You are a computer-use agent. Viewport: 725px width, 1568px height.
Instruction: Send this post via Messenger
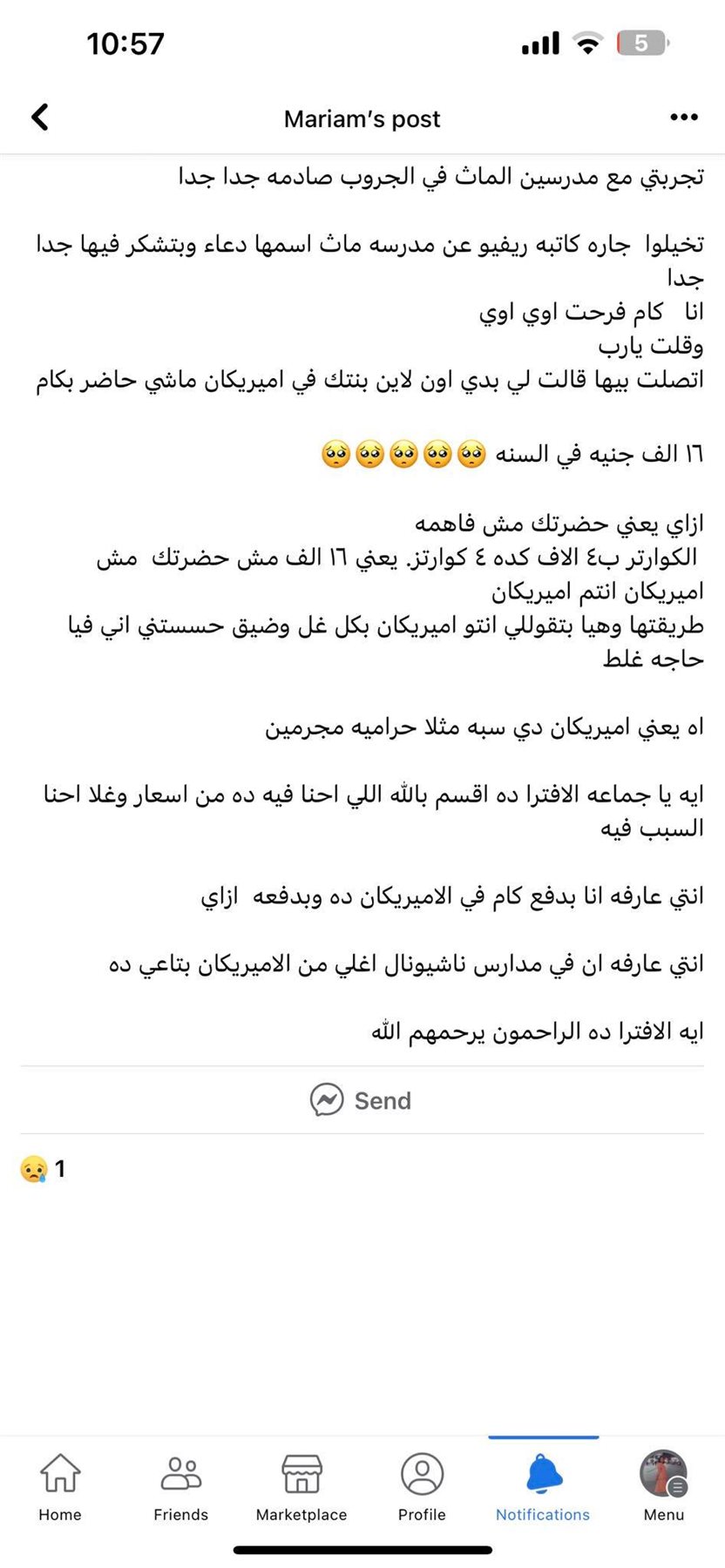click(362, 1100)
